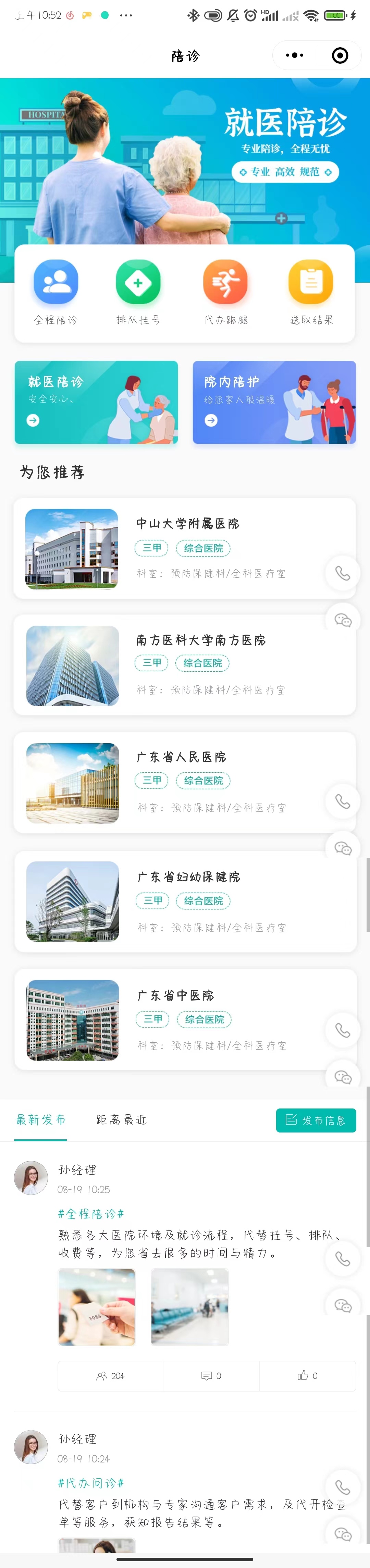
Task: Open the 广东省中医院 listing
Action: click(x=176, y=996)
